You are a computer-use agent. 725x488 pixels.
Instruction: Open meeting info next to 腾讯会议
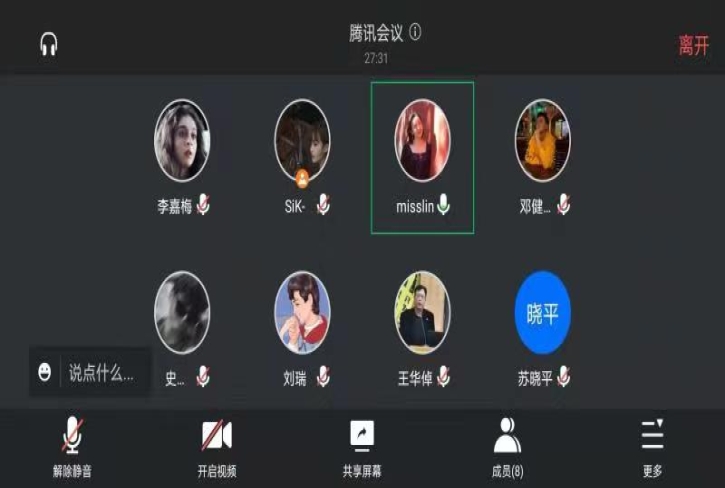(x=415, y=32)
